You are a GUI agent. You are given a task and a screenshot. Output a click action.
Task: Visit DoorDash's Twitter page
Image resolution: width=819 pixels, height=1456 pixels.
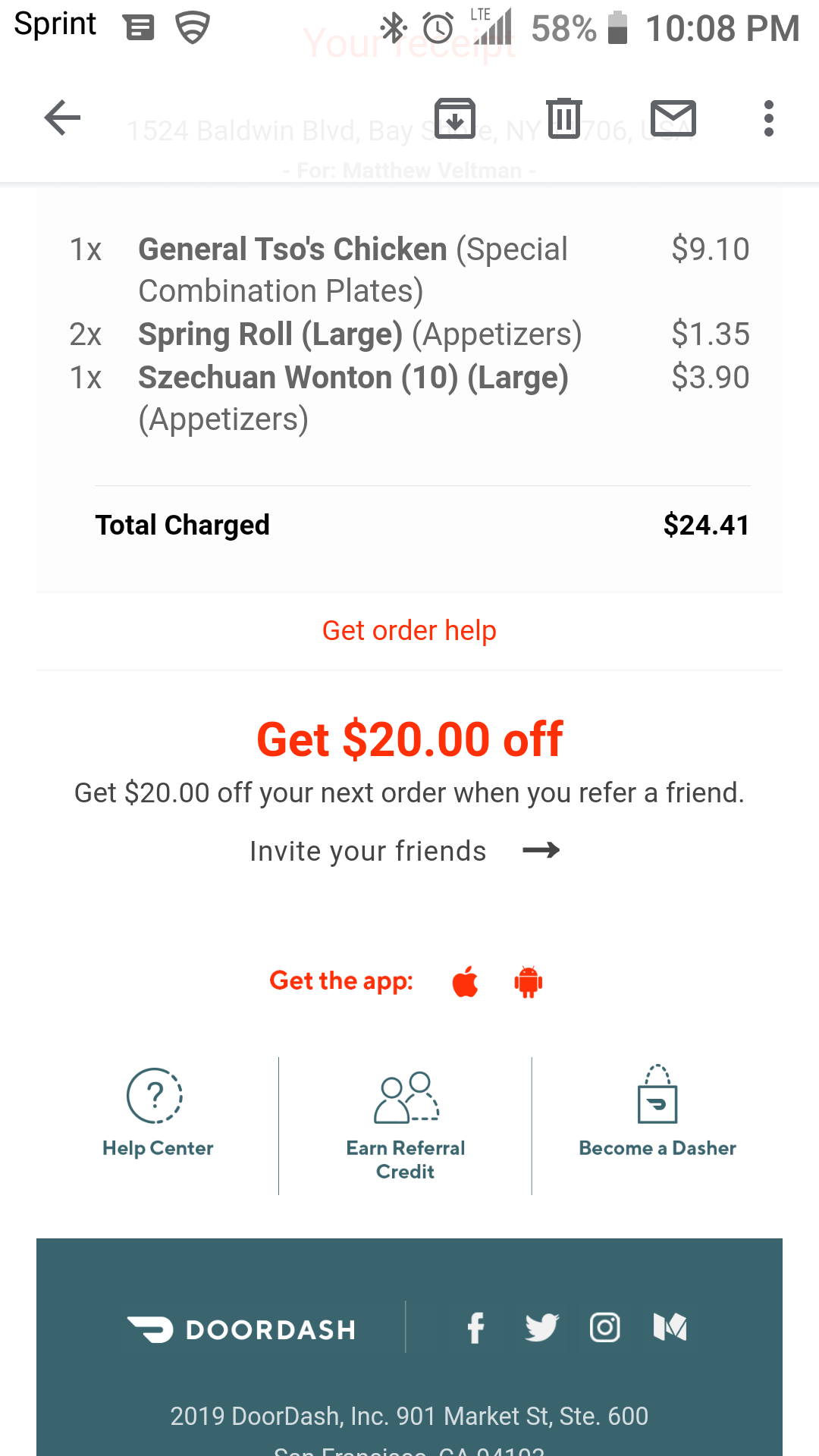[x=541, y=1328]
